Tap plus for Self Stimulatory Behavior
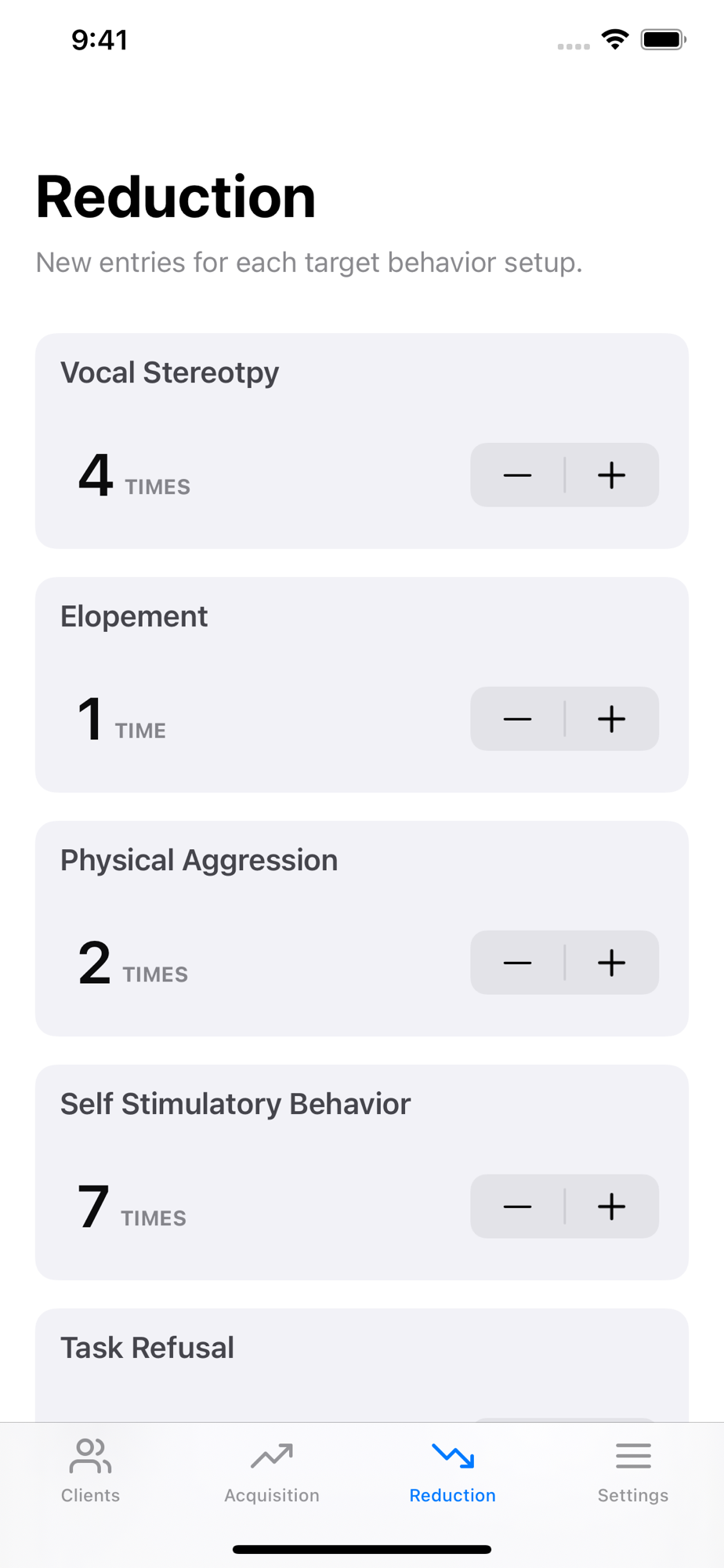Viewport: 724px width, 1568px height. point(611,1207)
